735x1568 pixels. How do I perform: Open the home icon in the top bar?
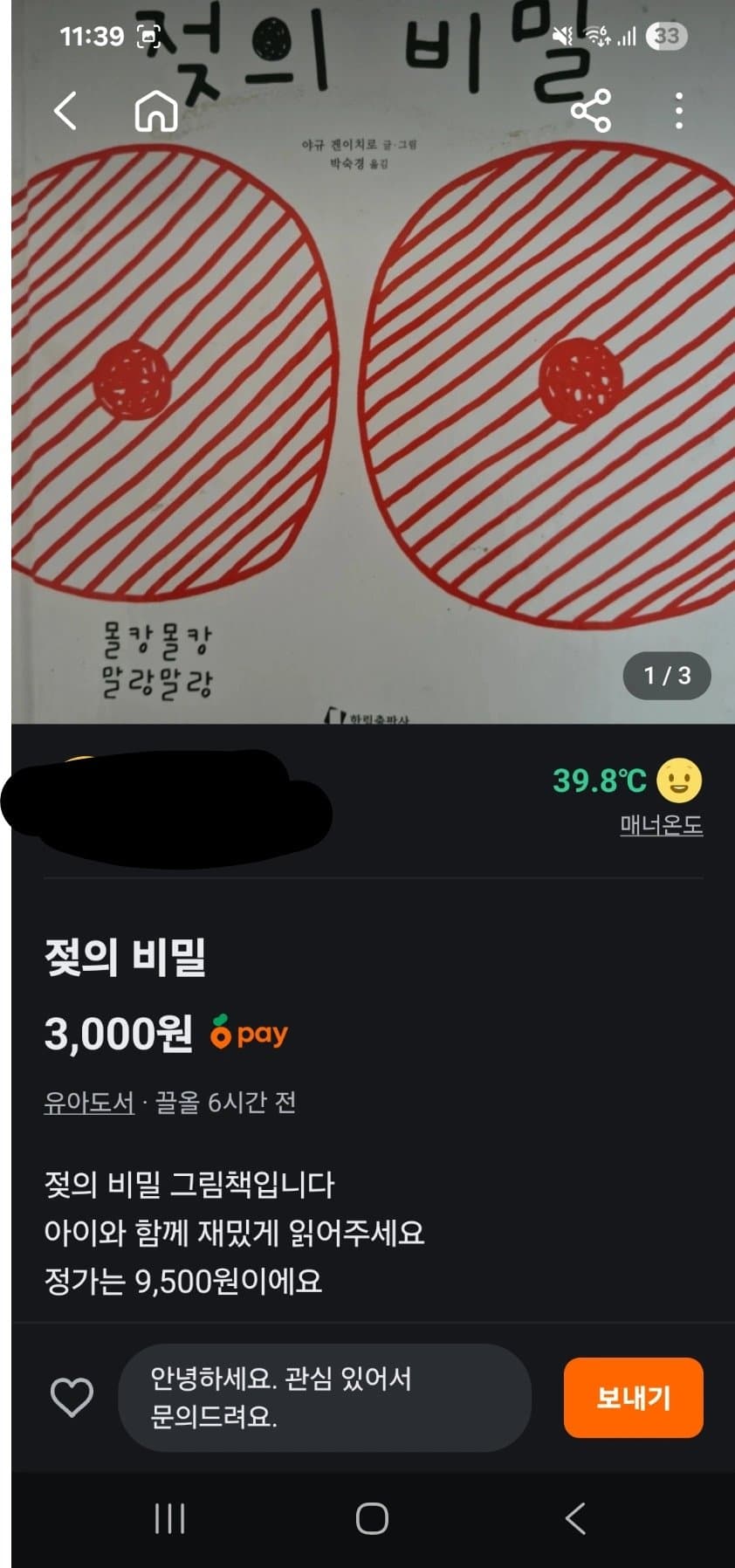point(156,111)
